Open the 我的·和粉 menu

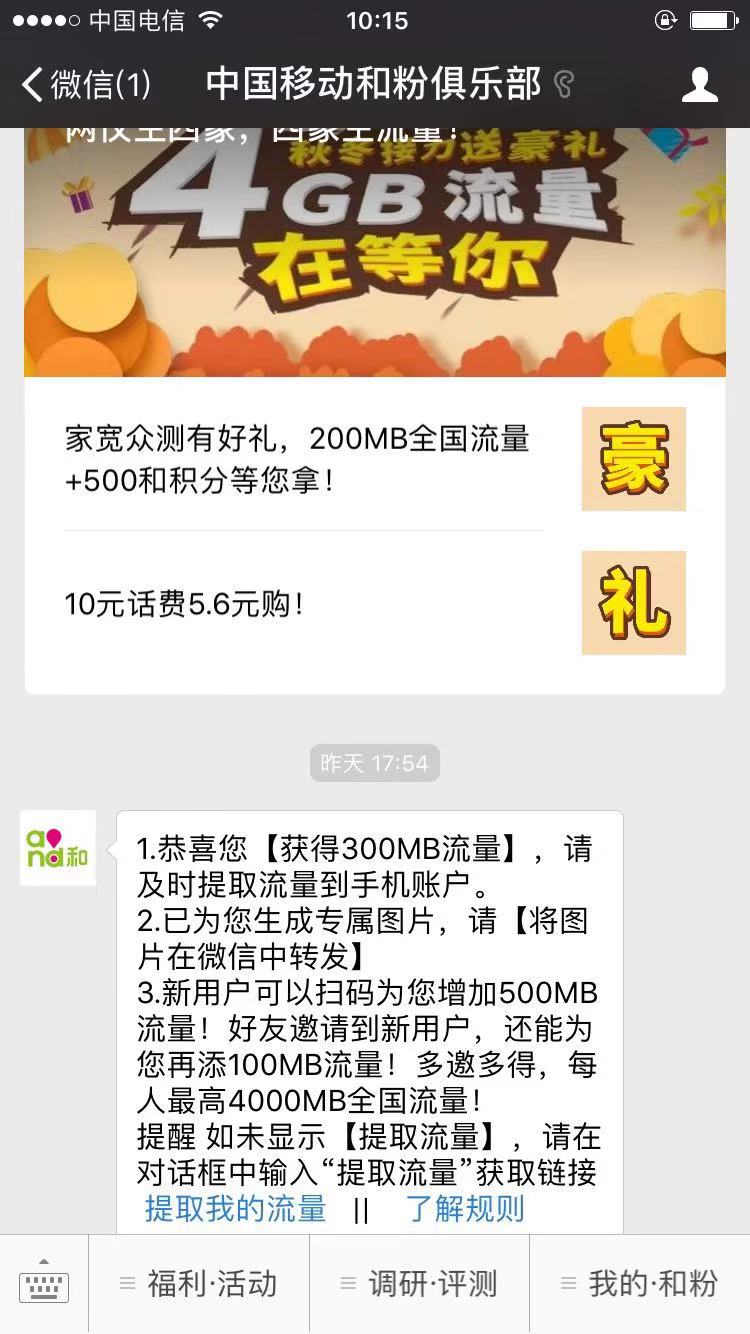(x=640, y=1284)
